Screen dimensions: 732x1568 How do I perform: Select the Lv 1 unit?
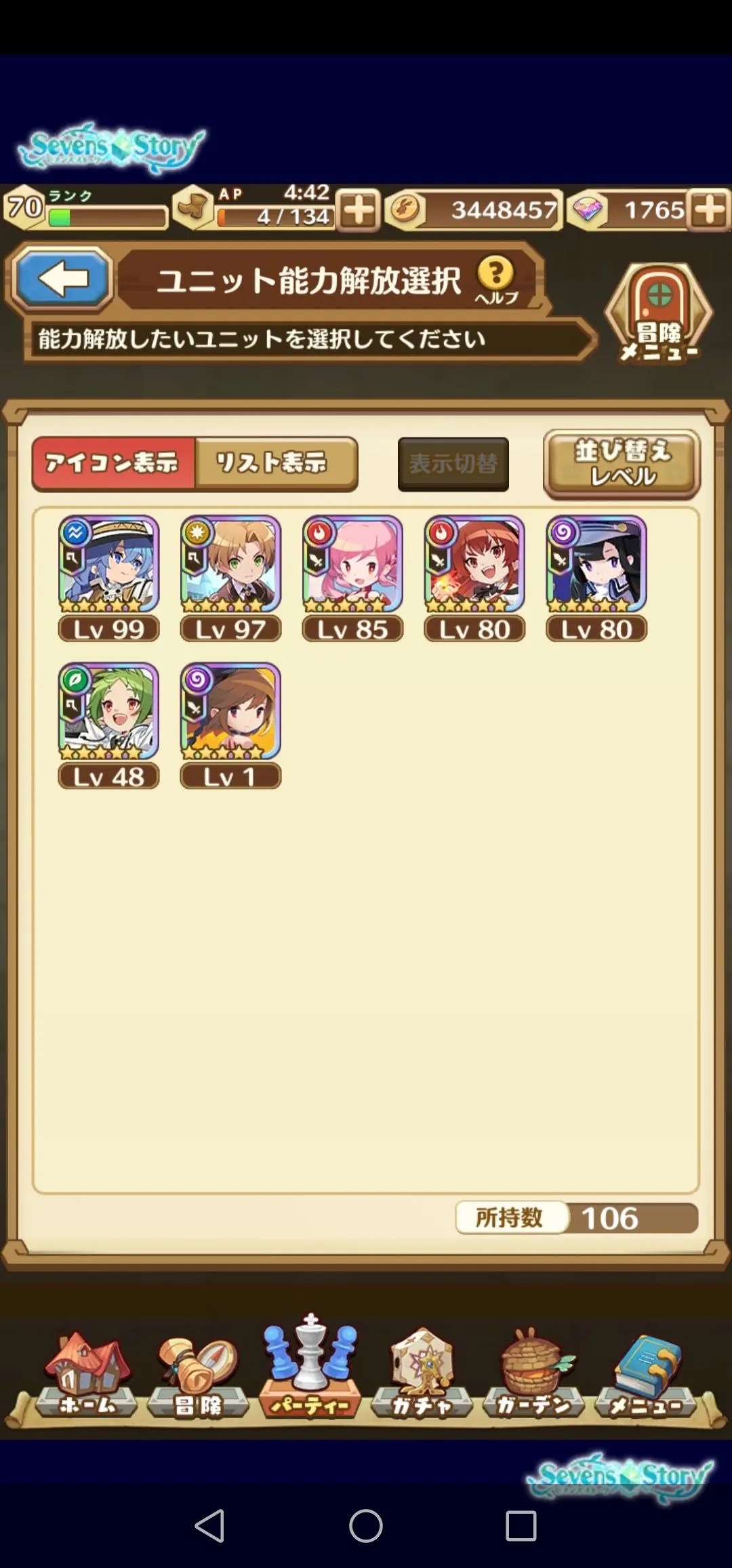tap(230, 712)
